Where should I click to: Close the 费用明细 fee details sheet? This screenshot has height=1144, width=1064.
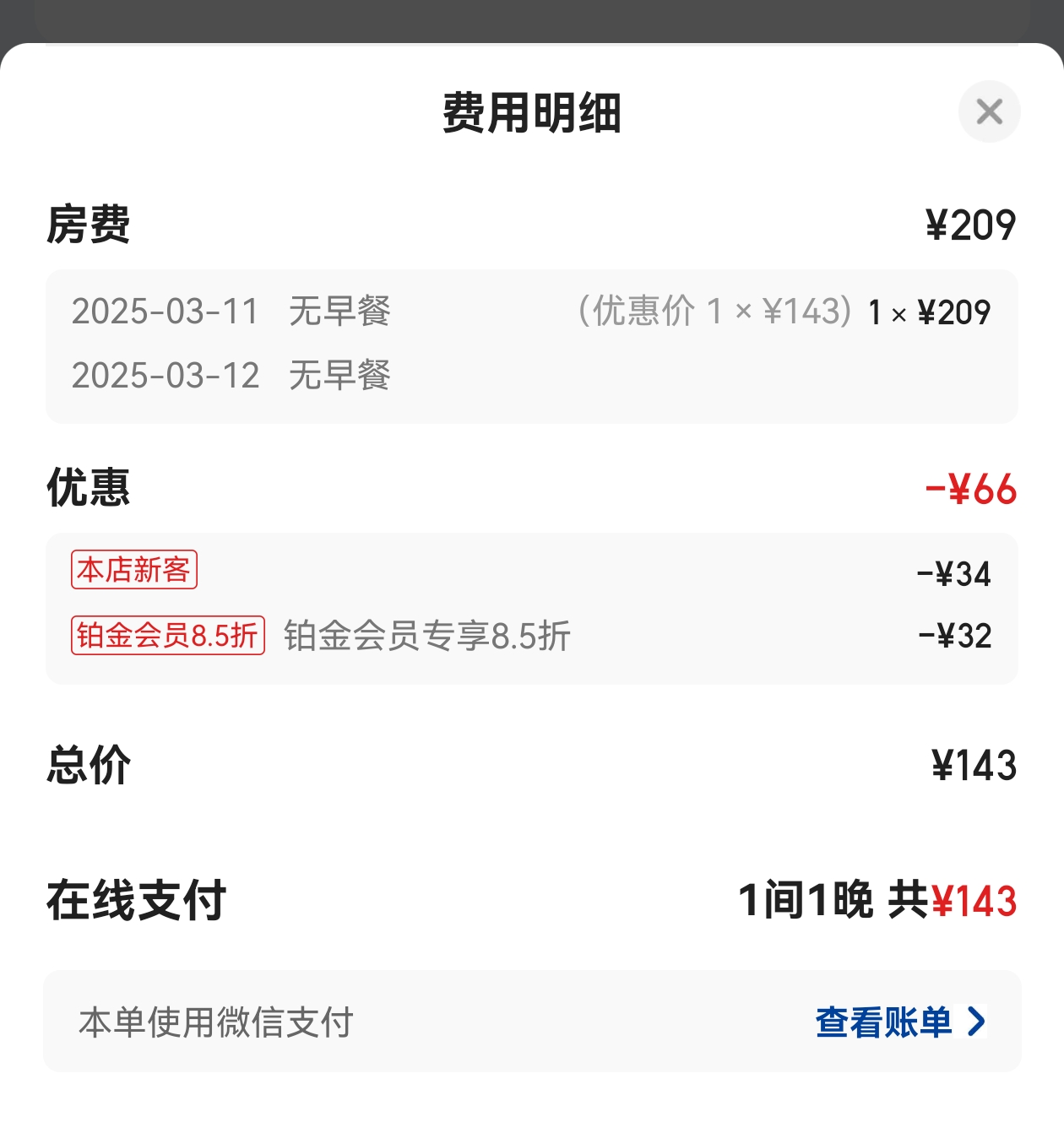pyautogui.click(x=989, y=111)
